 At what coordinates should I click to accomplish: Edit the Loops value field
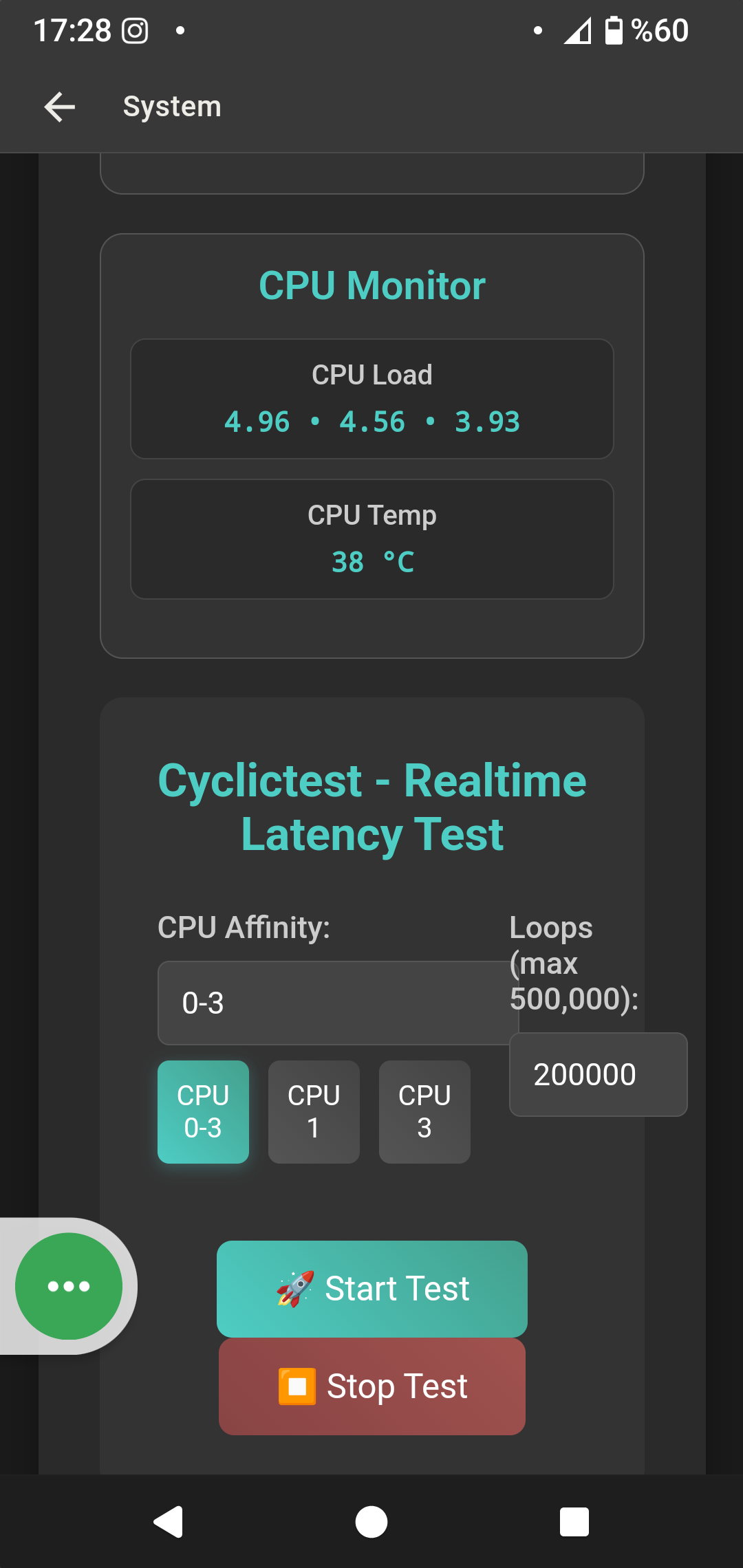pyautogui.click(x=597, y=1074)
